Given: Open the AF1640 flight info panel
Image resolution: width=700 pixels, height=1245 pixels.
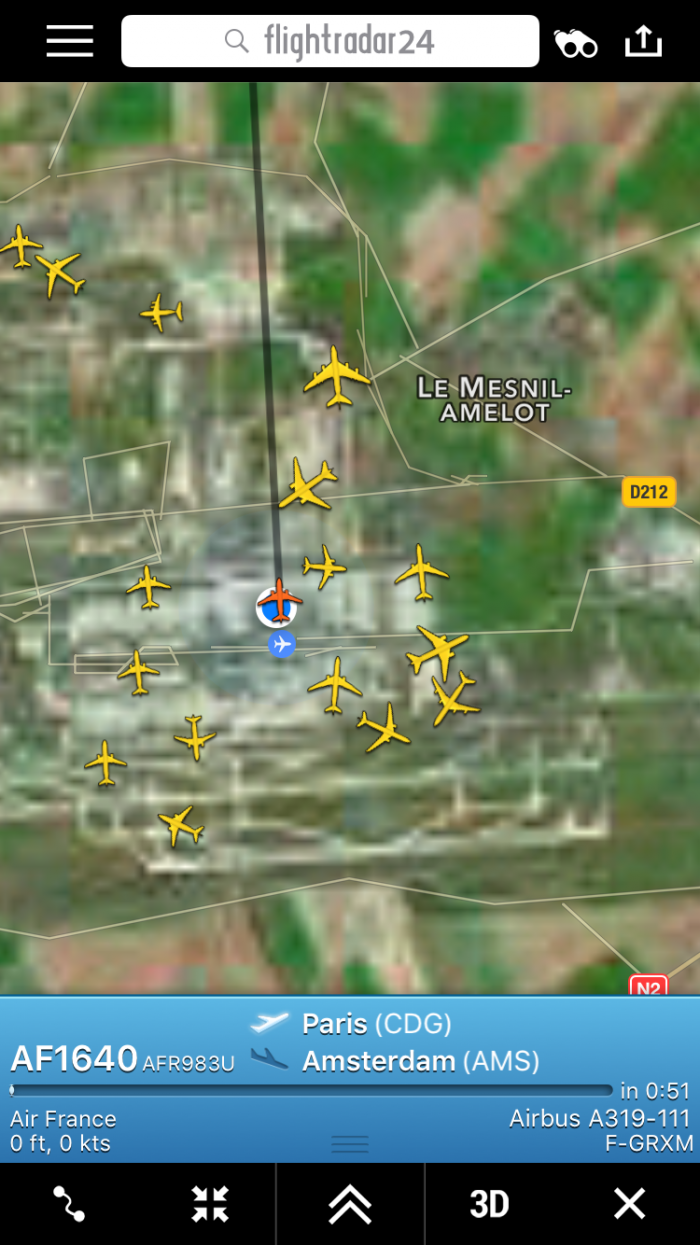Looking at the screenshot, I should pos(350,1078).
